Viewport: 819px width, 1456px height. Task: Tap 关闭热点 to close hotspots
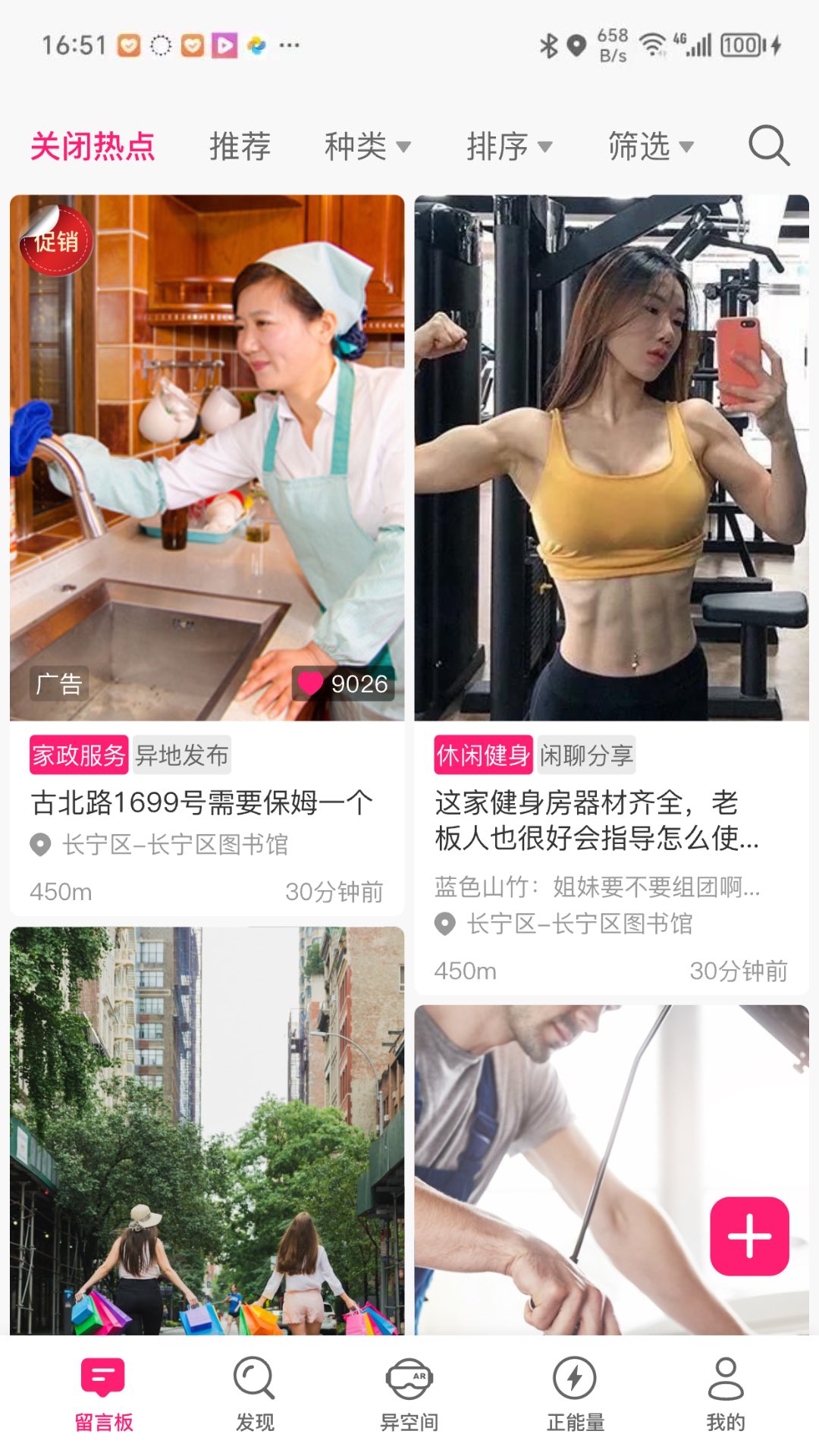pos(93,146)
